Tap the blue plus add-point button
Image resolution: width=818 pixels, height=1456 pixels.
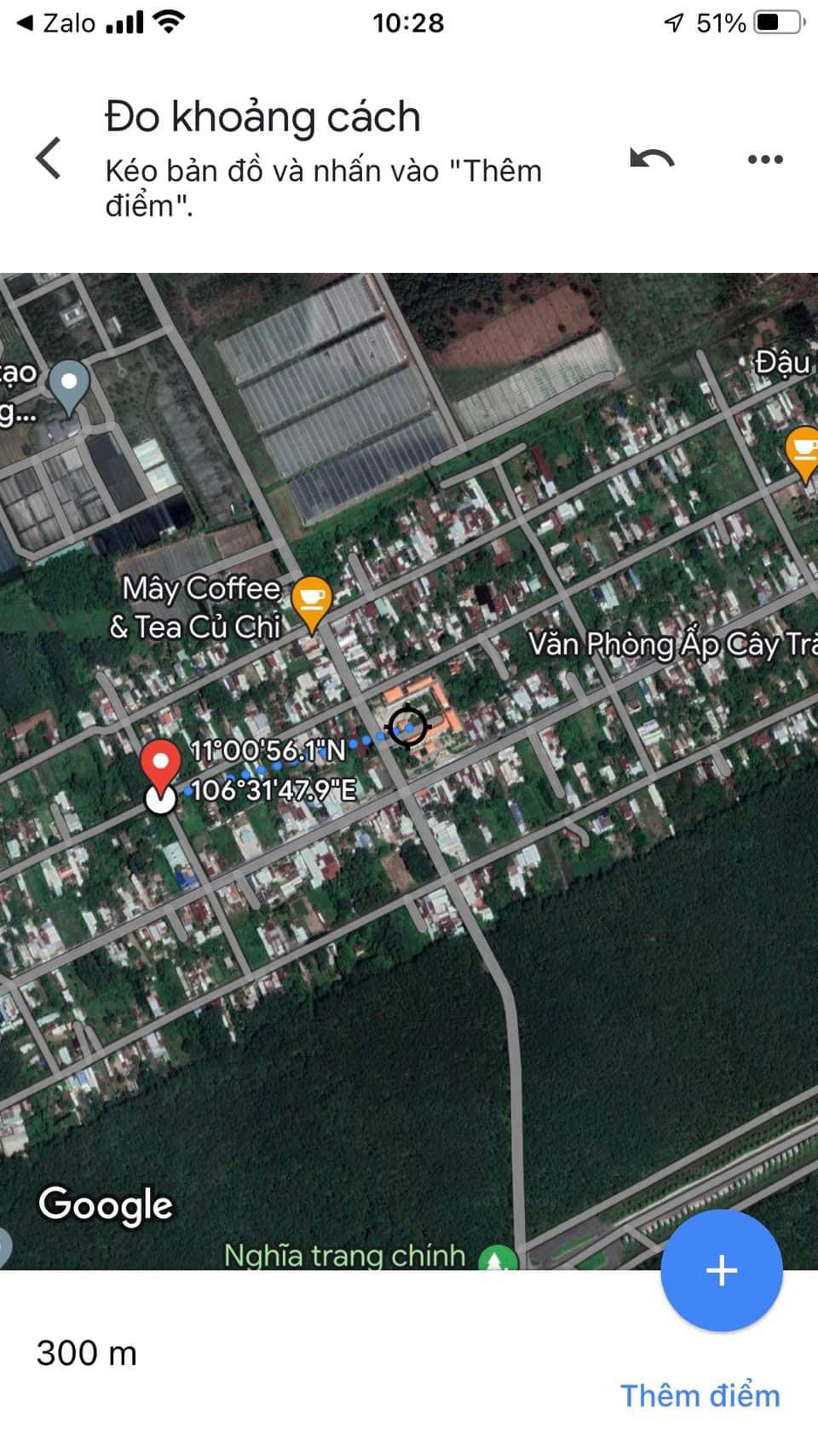pyautogui.click(x=722, y=1270)
